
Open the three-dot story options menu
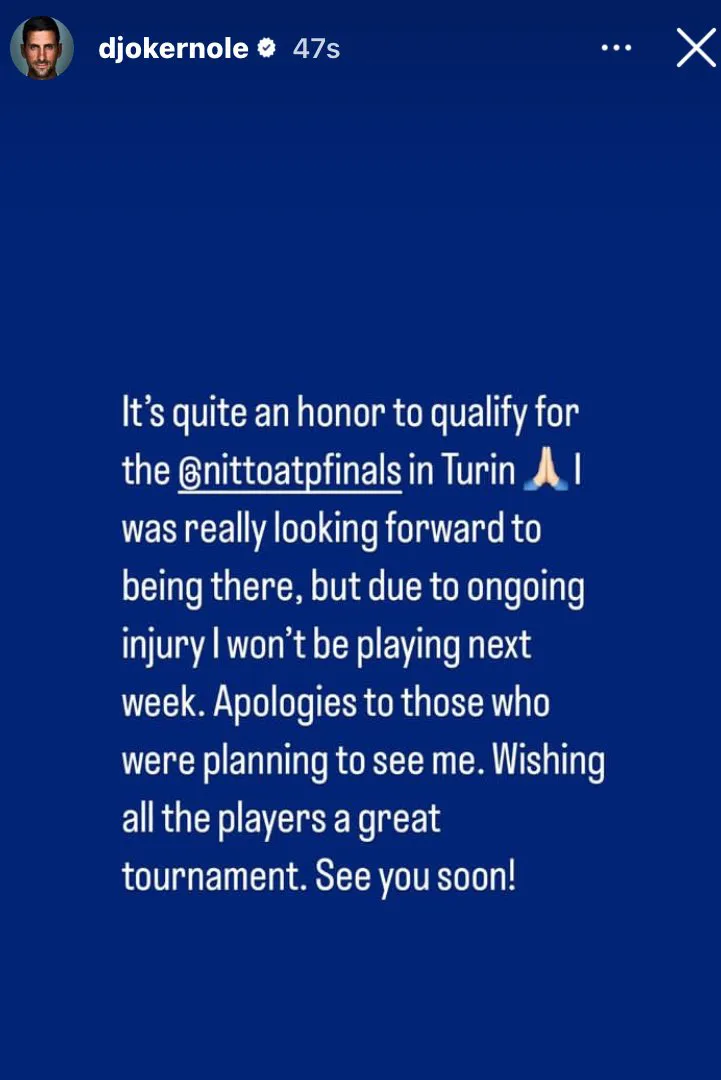(616, 48)
